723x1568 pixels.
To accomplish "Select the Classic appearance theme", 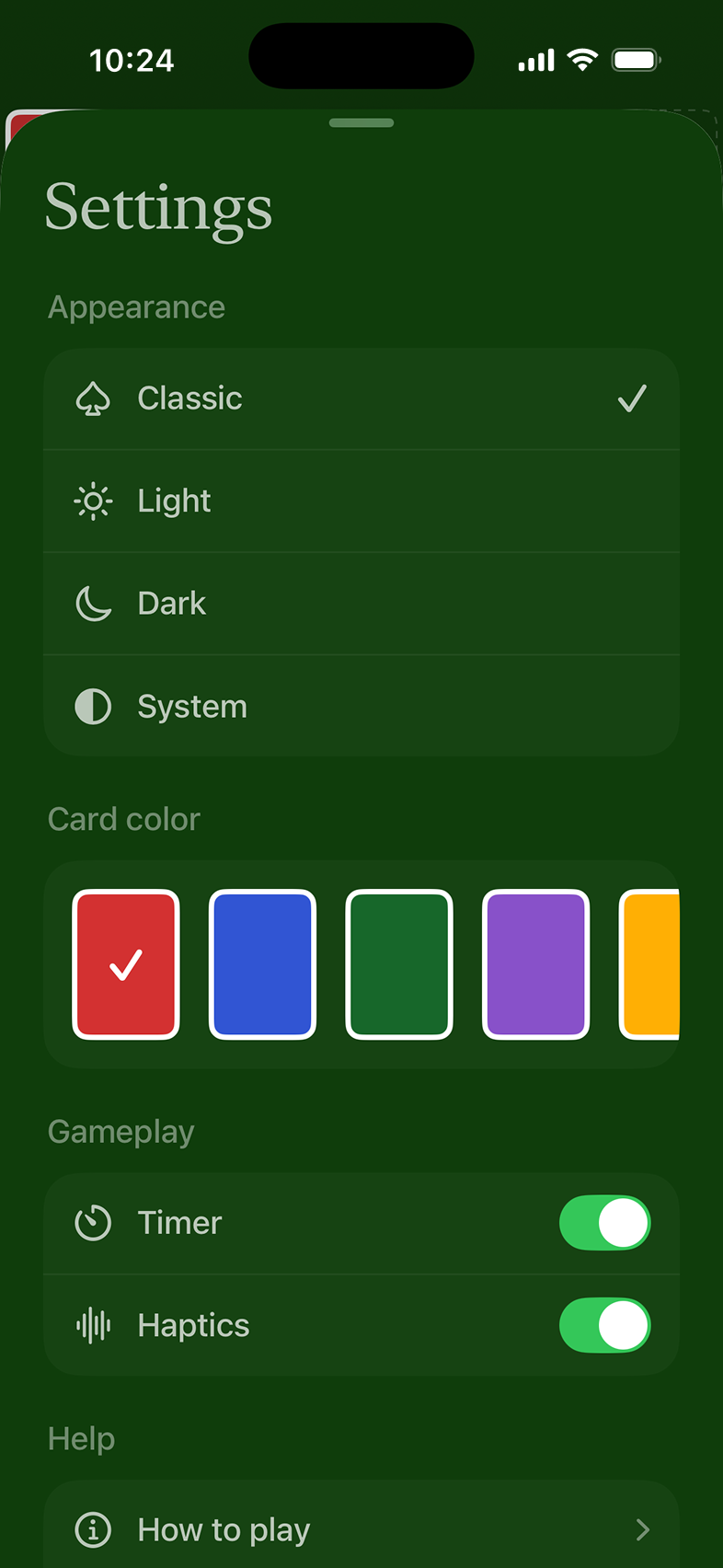I will coord(361,398).
